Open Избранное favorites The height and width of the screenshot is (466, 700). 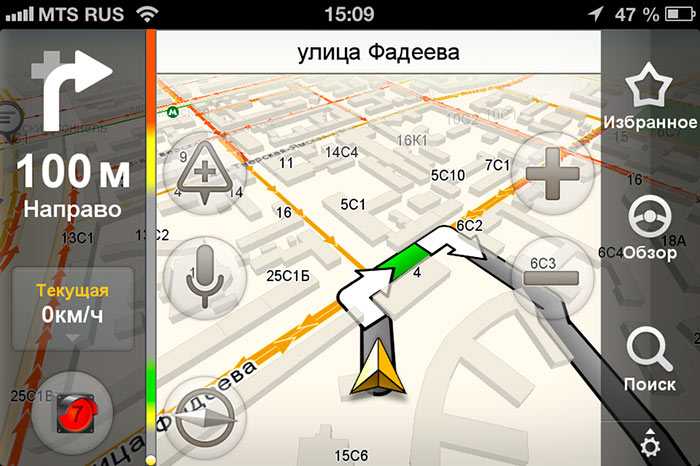(x=649, y=97)
